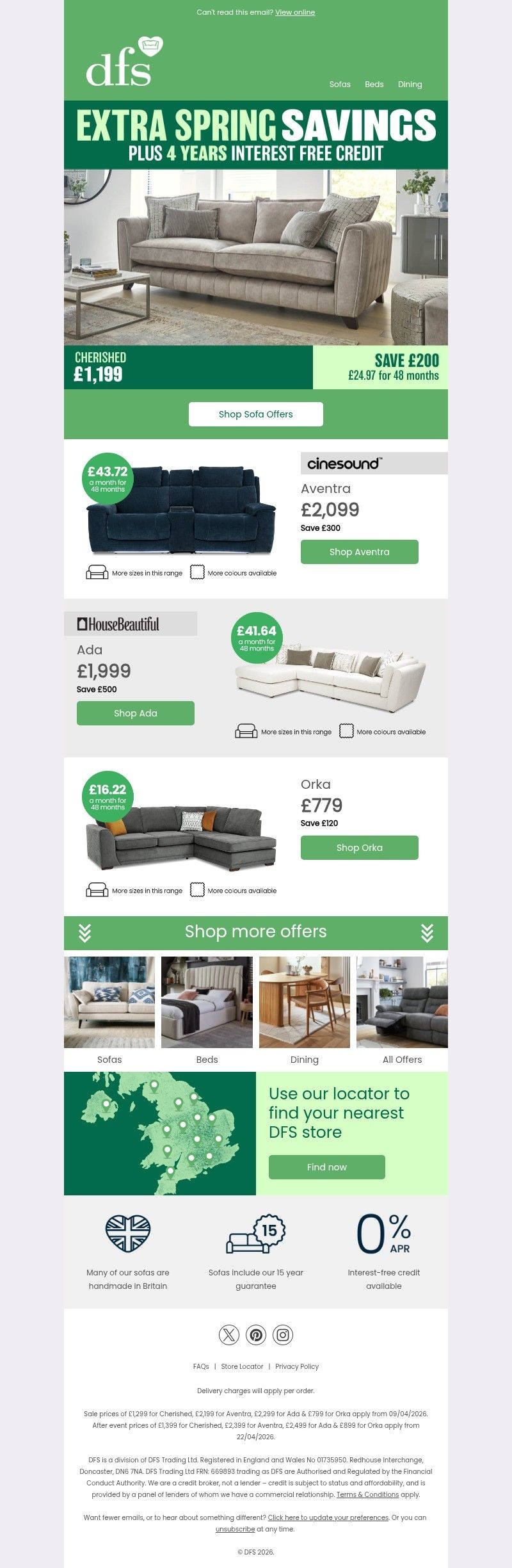Tap Find now store locator button
The height and width of the screenshot is (1568, 512).
[x=326, y=1167]
